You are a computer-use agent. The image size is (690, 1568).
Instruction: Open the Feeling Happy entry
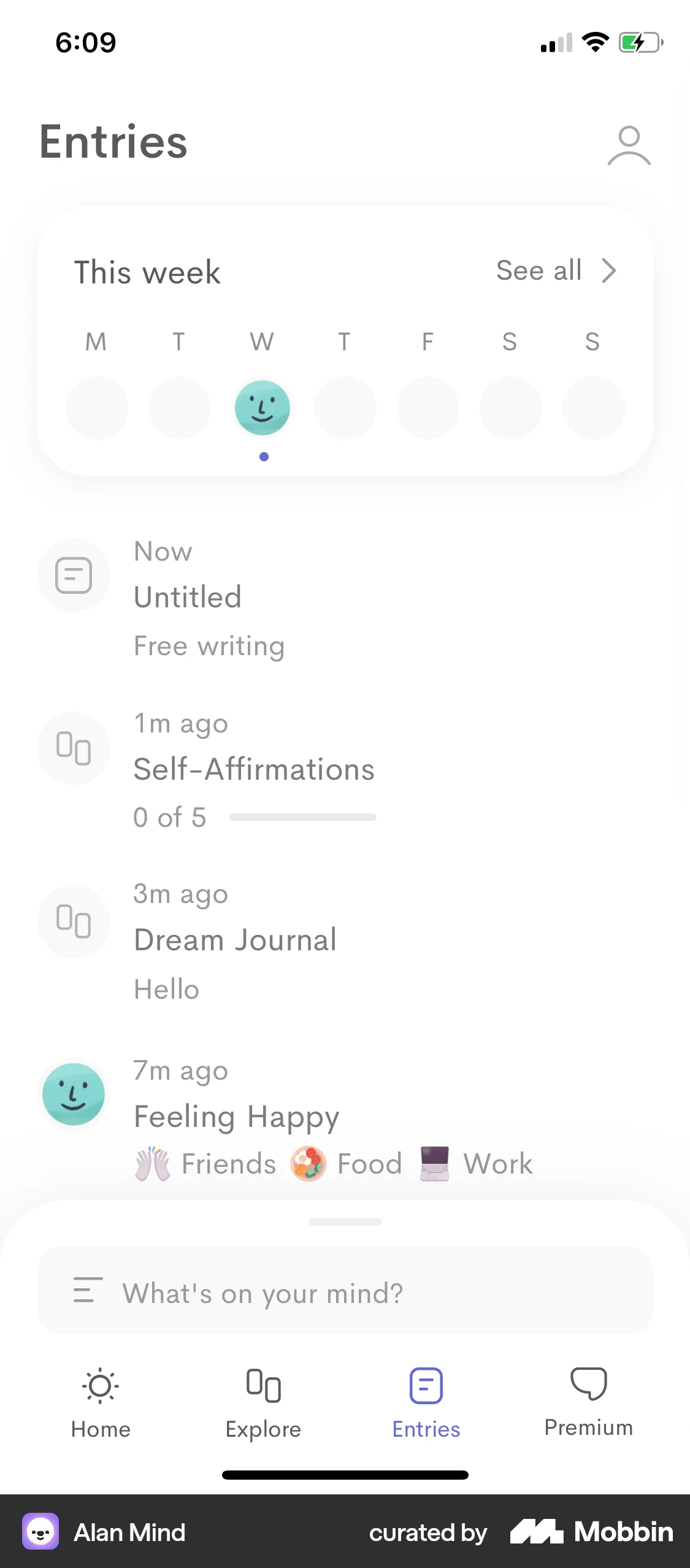click(236, 1116)
